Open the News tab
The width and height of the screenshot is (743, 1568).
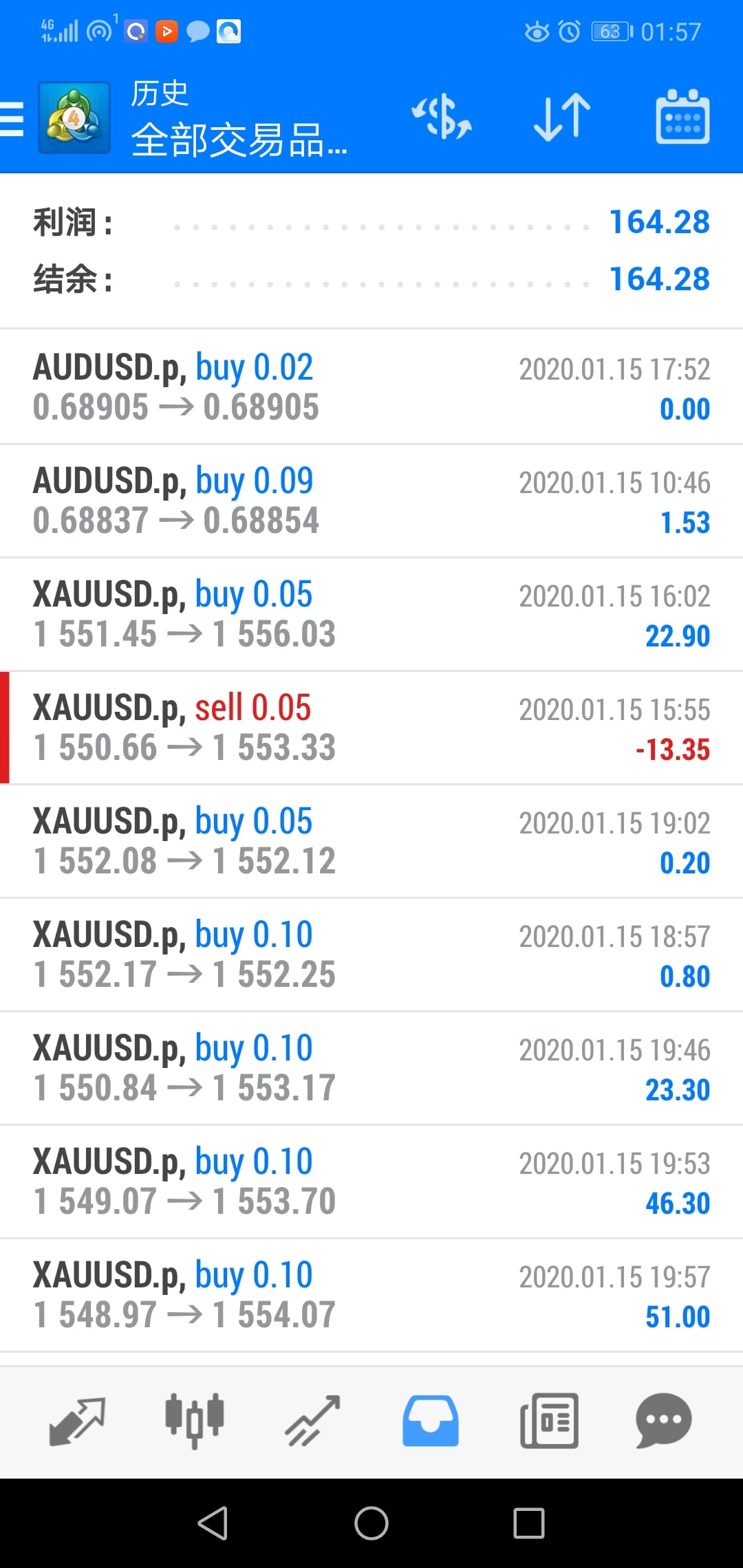pyautogui.click(x=549, y=1421)
